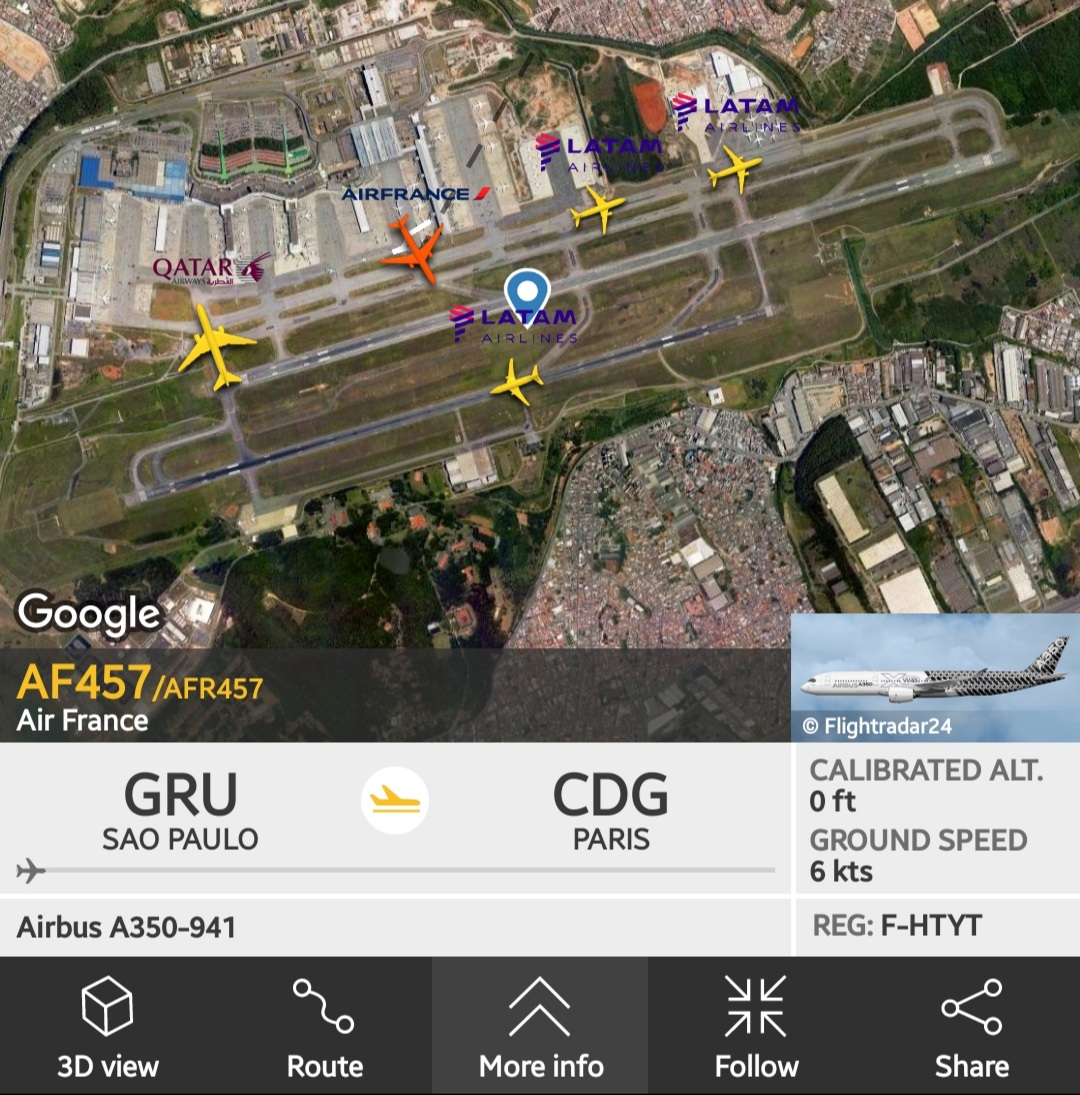The width and height of the screenshot is (1080, 1095).
Task: Follow flight AF457 on the map
Action: click(x=756, y=1025)
